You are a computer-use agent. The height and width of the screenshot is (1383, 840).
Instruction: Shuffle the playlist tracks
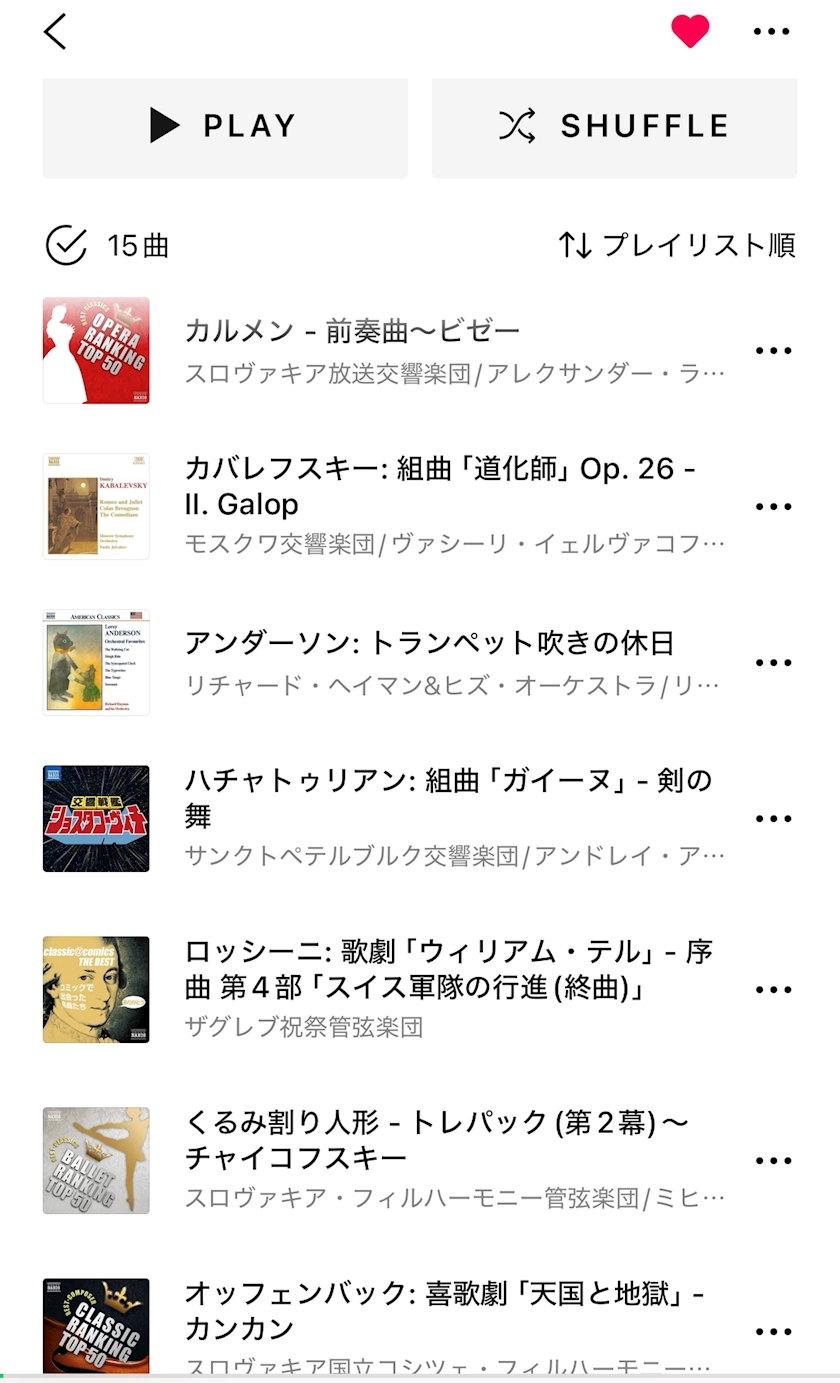click(x=614, y=127)
